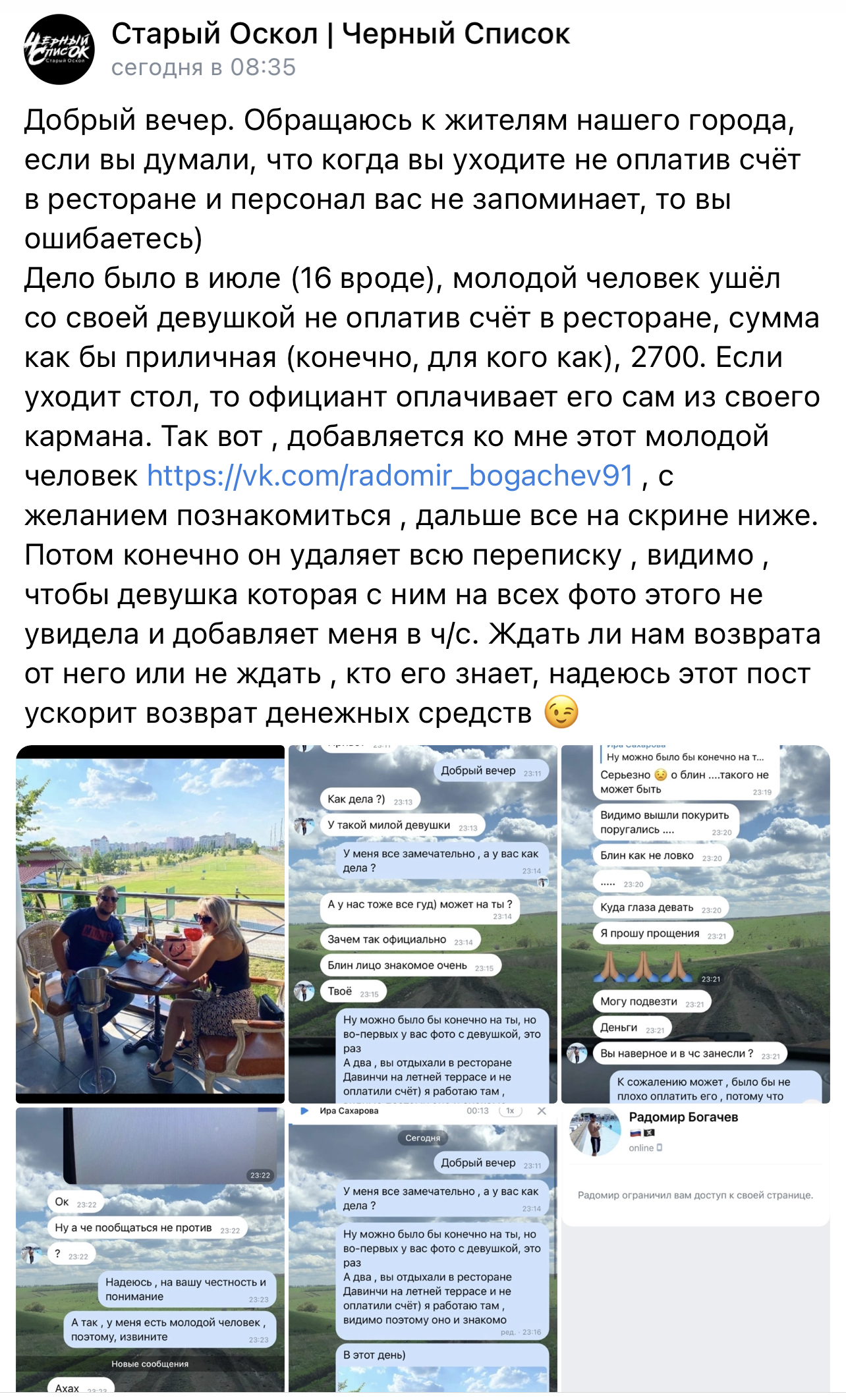Open the Старый Оскол | Черный Список community page
Viewport: 846px width, 1400px height.
340,34
